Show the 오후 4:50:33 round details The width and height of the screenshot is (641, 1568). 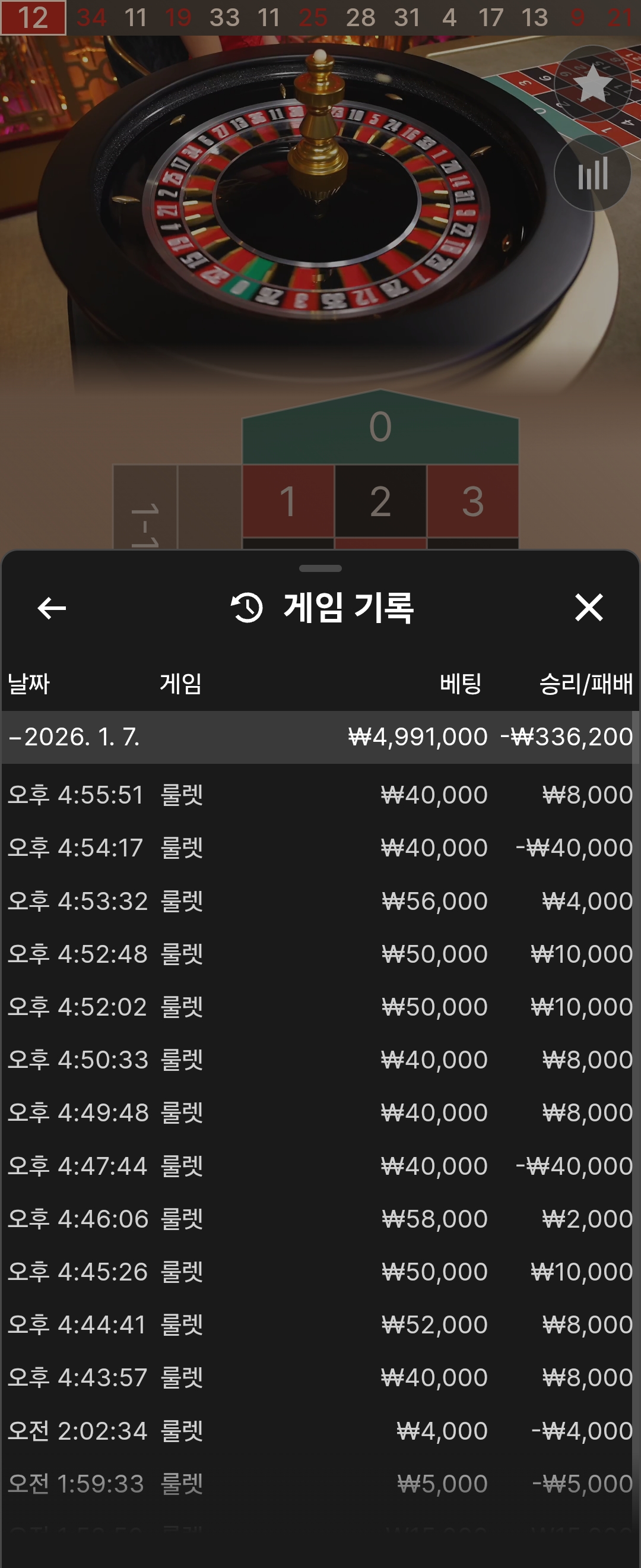tap(320, 1060)
